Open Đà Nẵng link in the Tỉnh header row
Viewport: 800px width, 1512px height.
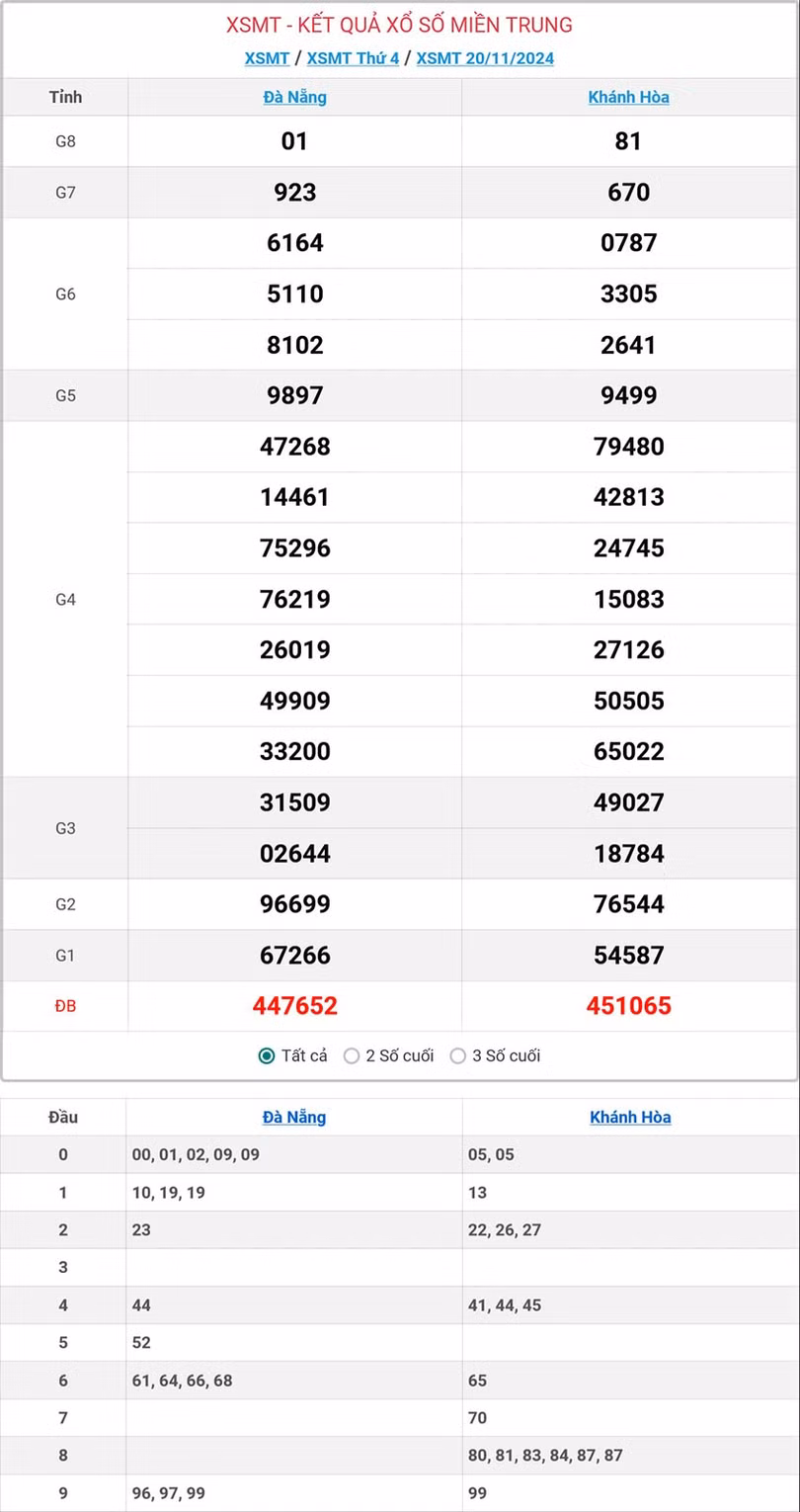tap(294, 97)
